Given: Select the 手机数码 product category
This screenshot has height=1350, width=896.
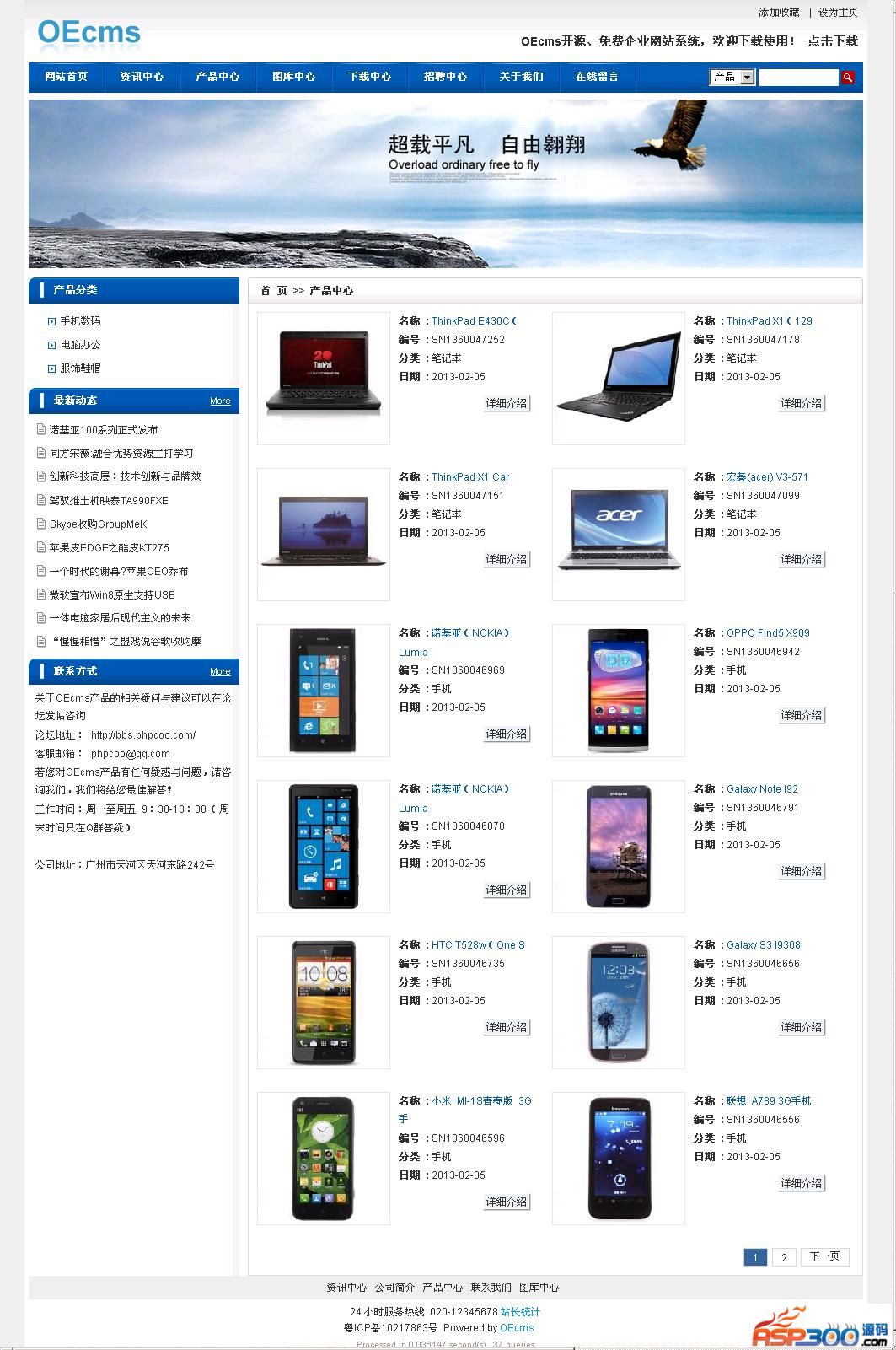Looking at the screenshot, I should click(80, 321).
